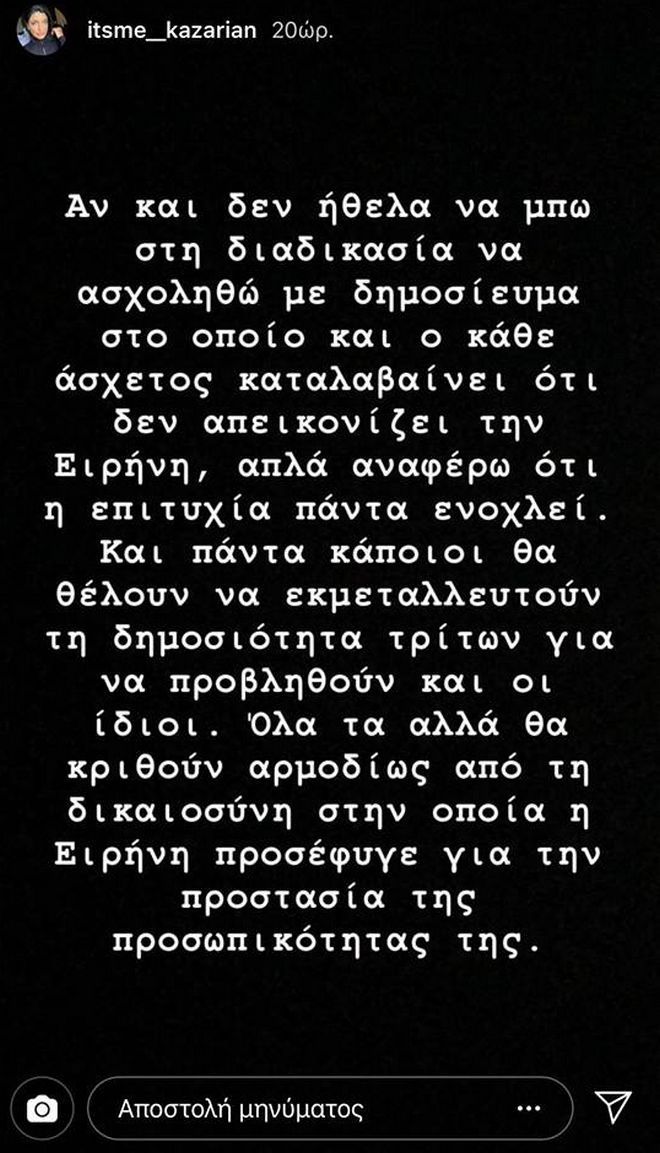Open the camera icon
The image size is (660, 1153).
click(x=43, y=1109)
